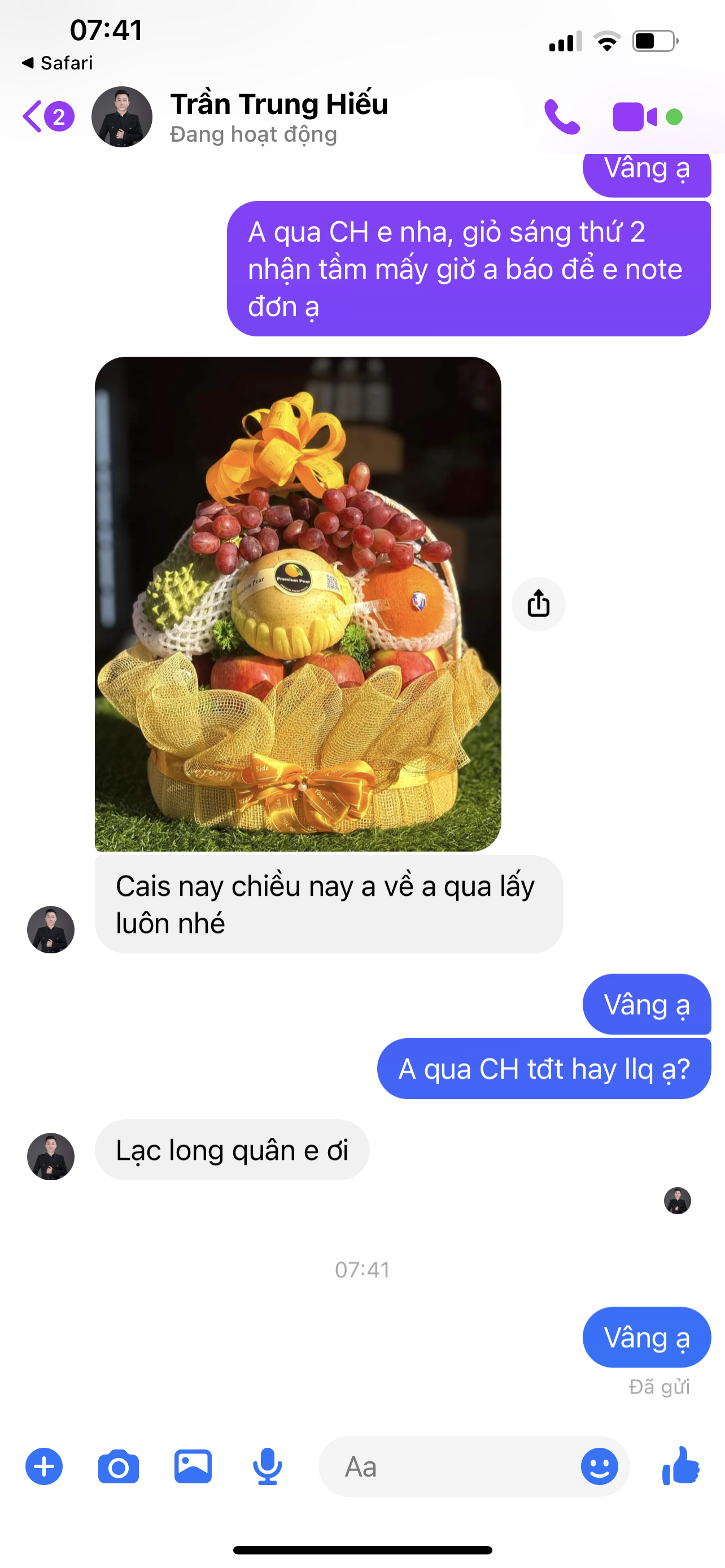725x1568 pixels.
Task: Open more options with the plus icon
Action: 44,1466
